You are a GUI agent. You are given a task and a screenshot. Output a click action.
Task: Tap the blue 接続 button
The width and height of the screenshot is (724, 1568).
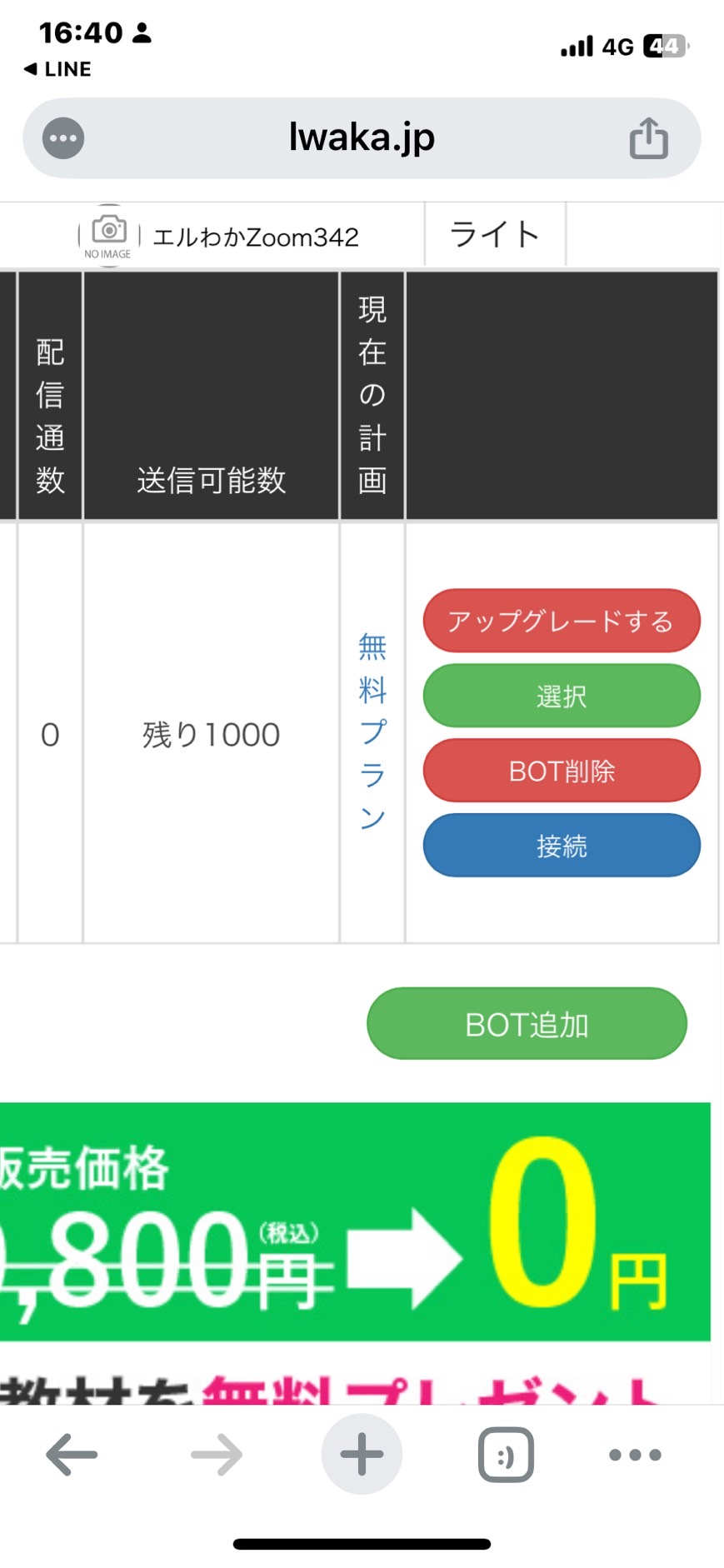point(562,846)
